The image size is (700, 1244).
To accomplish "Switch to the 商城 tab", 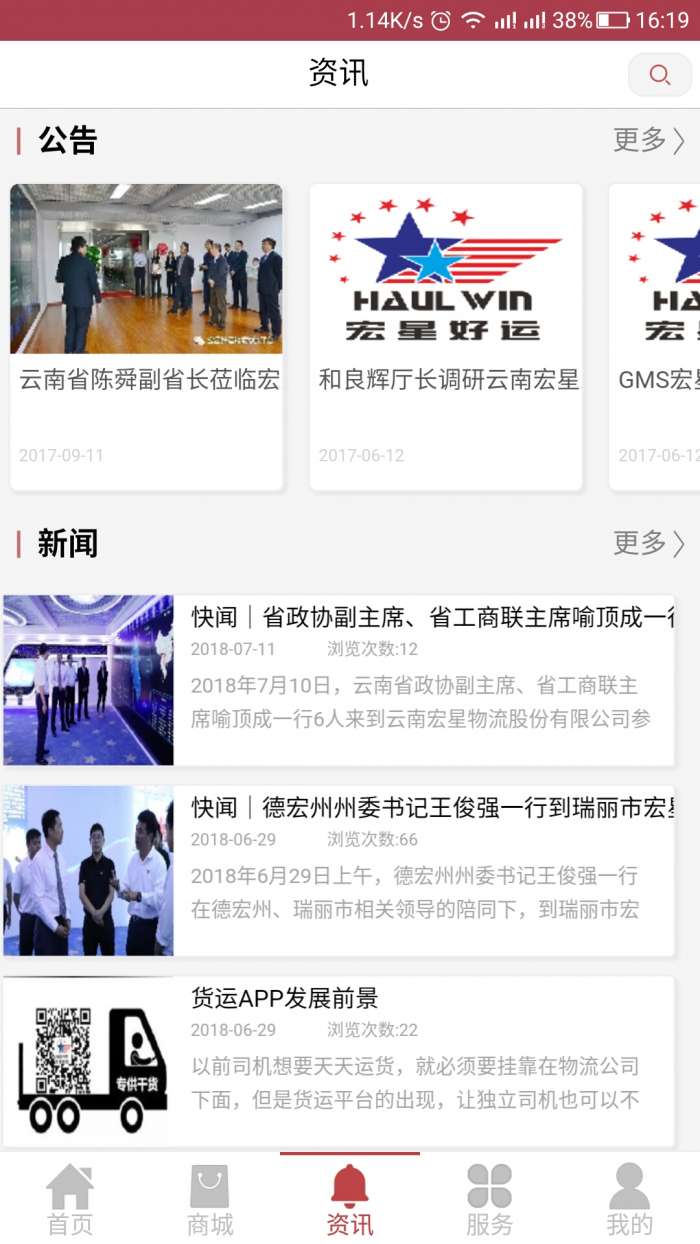I will click(x=210, y=1199).
